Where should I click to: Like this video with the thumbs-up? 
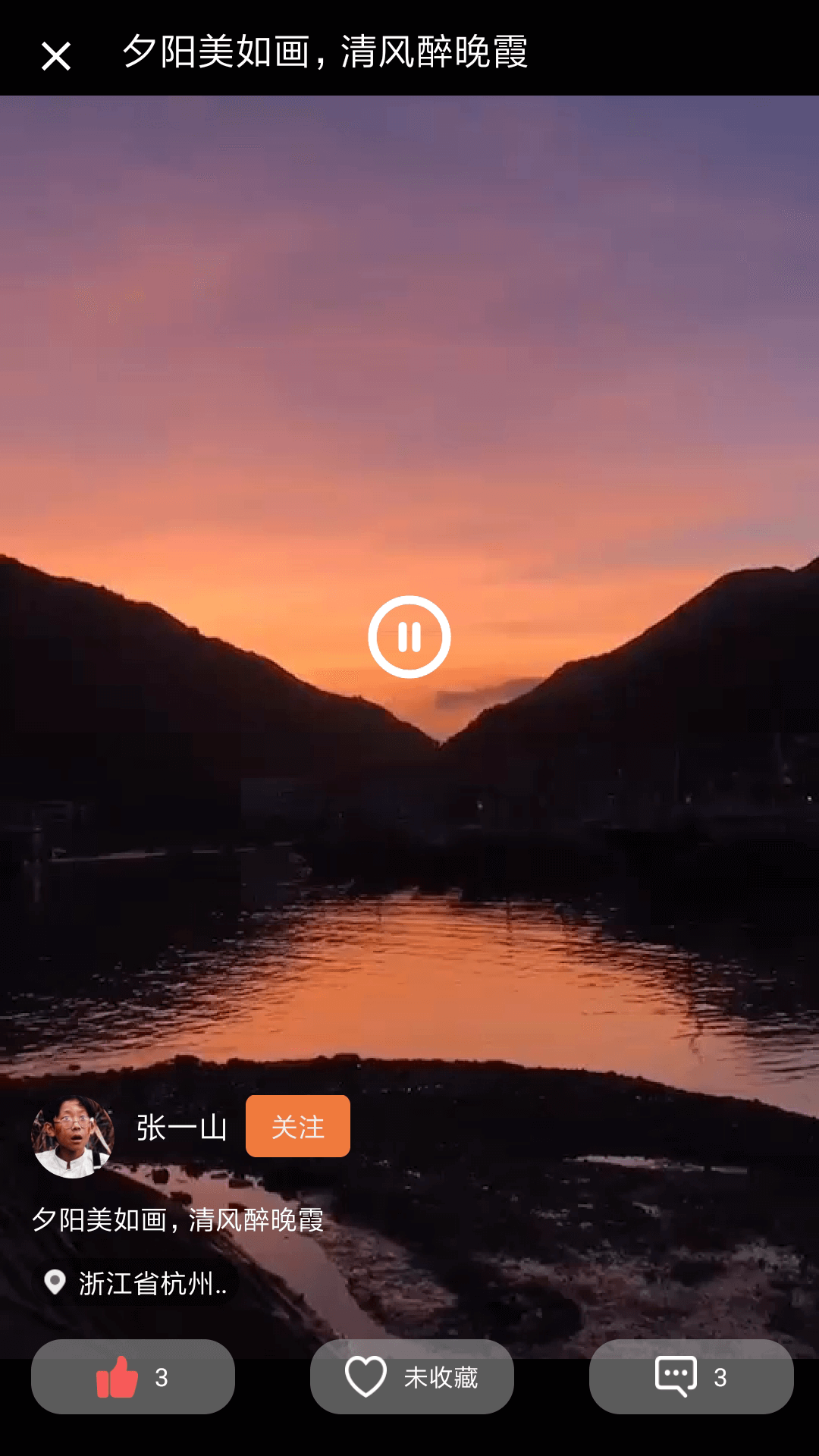point(133,1376)
